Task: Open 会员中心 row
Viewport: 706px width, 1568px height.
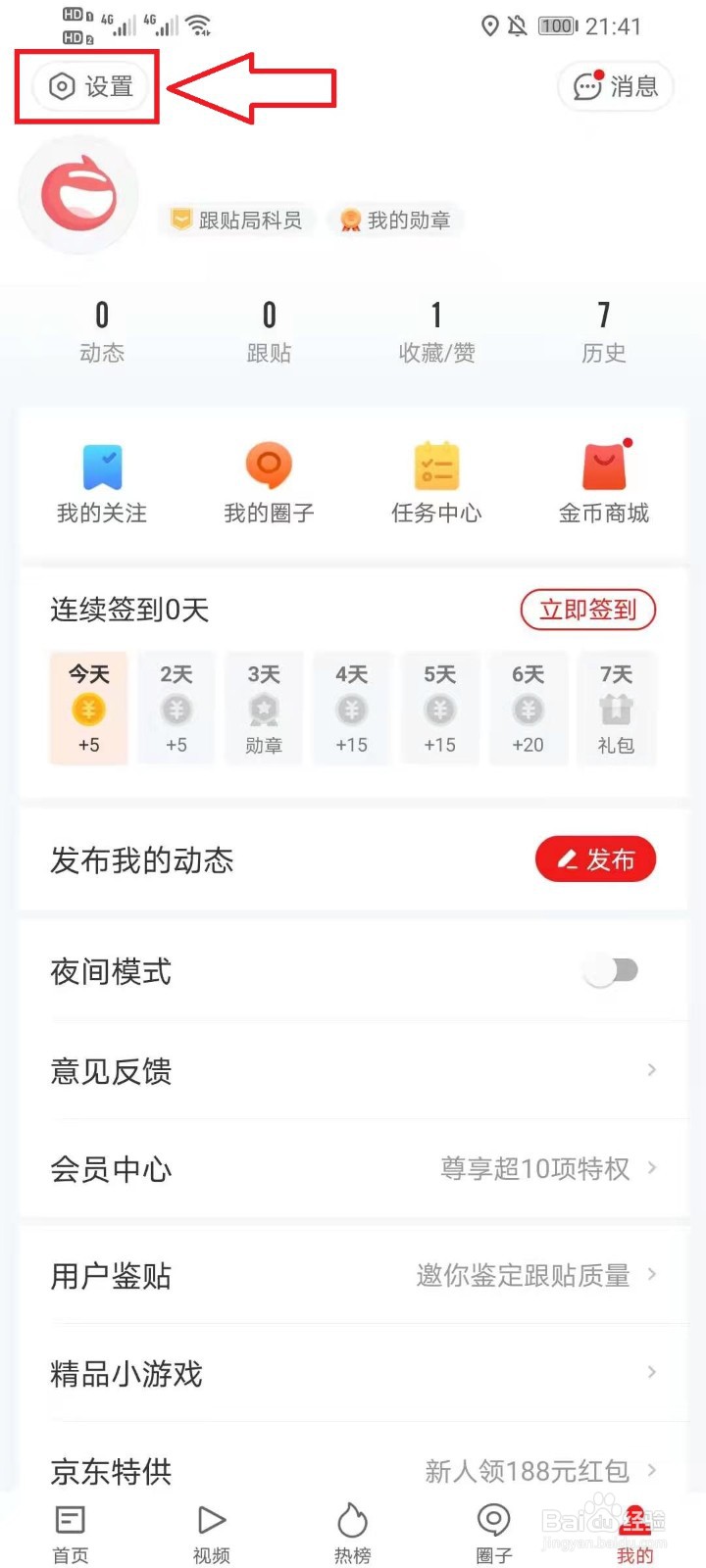Action: (x=354, y=1168)
